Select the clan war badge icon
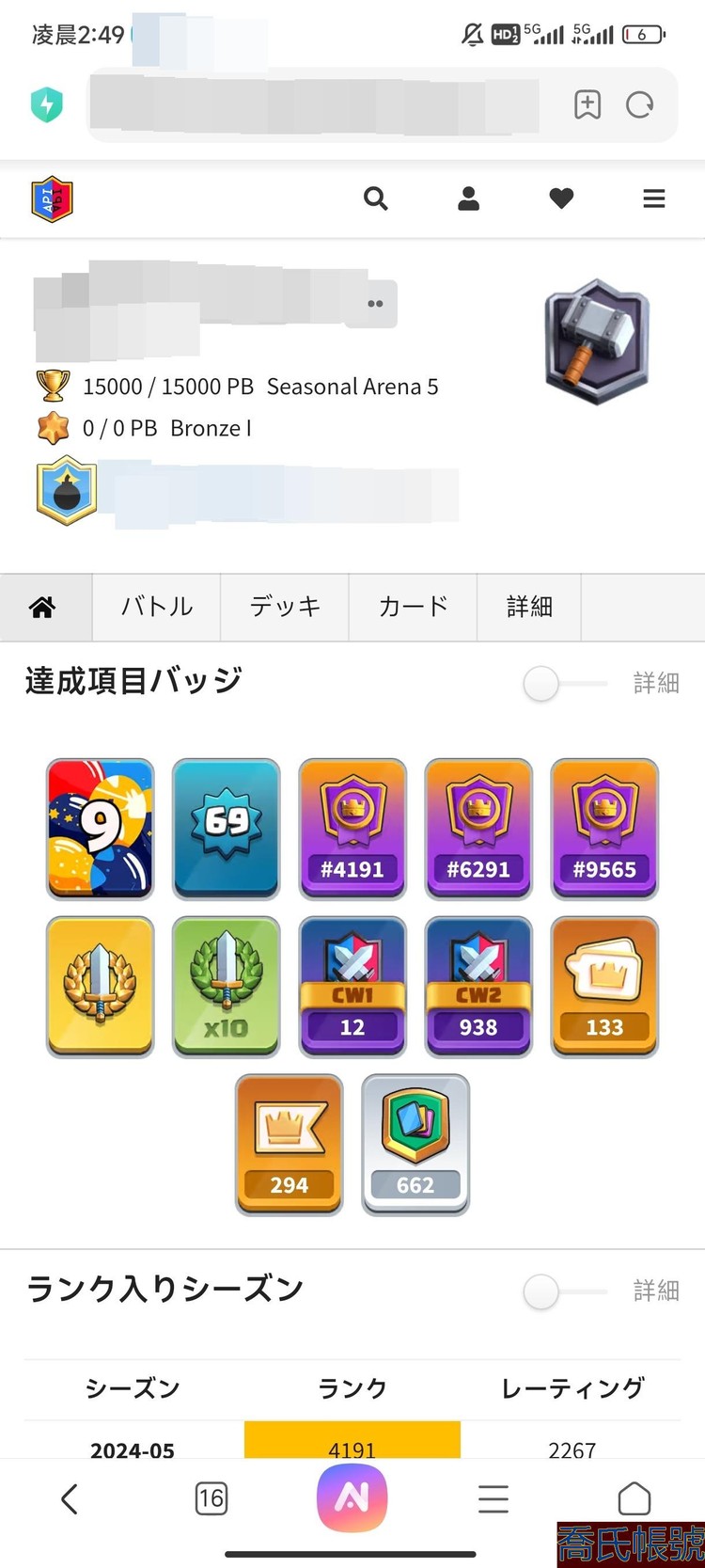 (x=66, y=491)
